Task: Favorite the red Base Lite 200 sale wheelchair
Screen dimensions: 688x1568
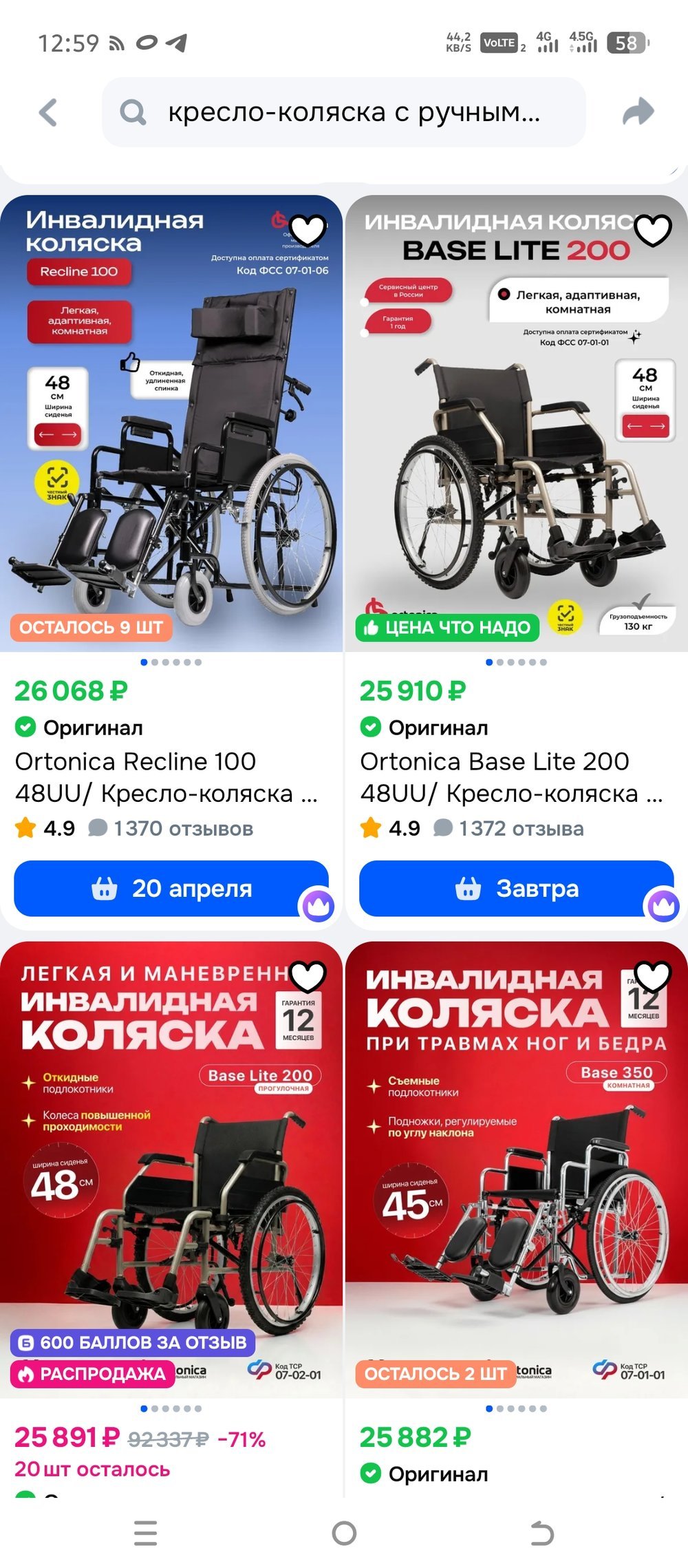Action: point(307,976)
